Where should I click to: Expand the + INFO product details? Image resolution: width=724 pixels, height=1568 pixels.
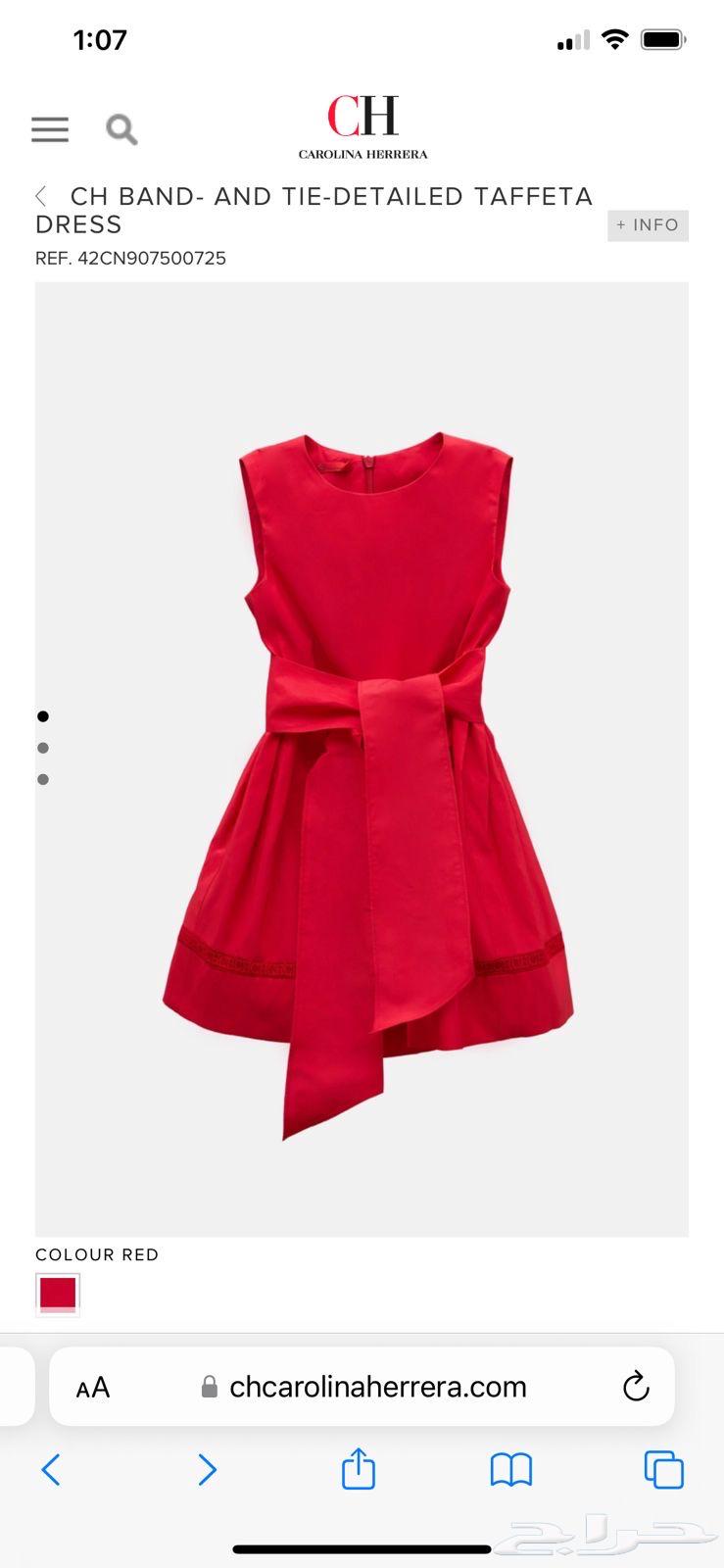pos(648,225)
